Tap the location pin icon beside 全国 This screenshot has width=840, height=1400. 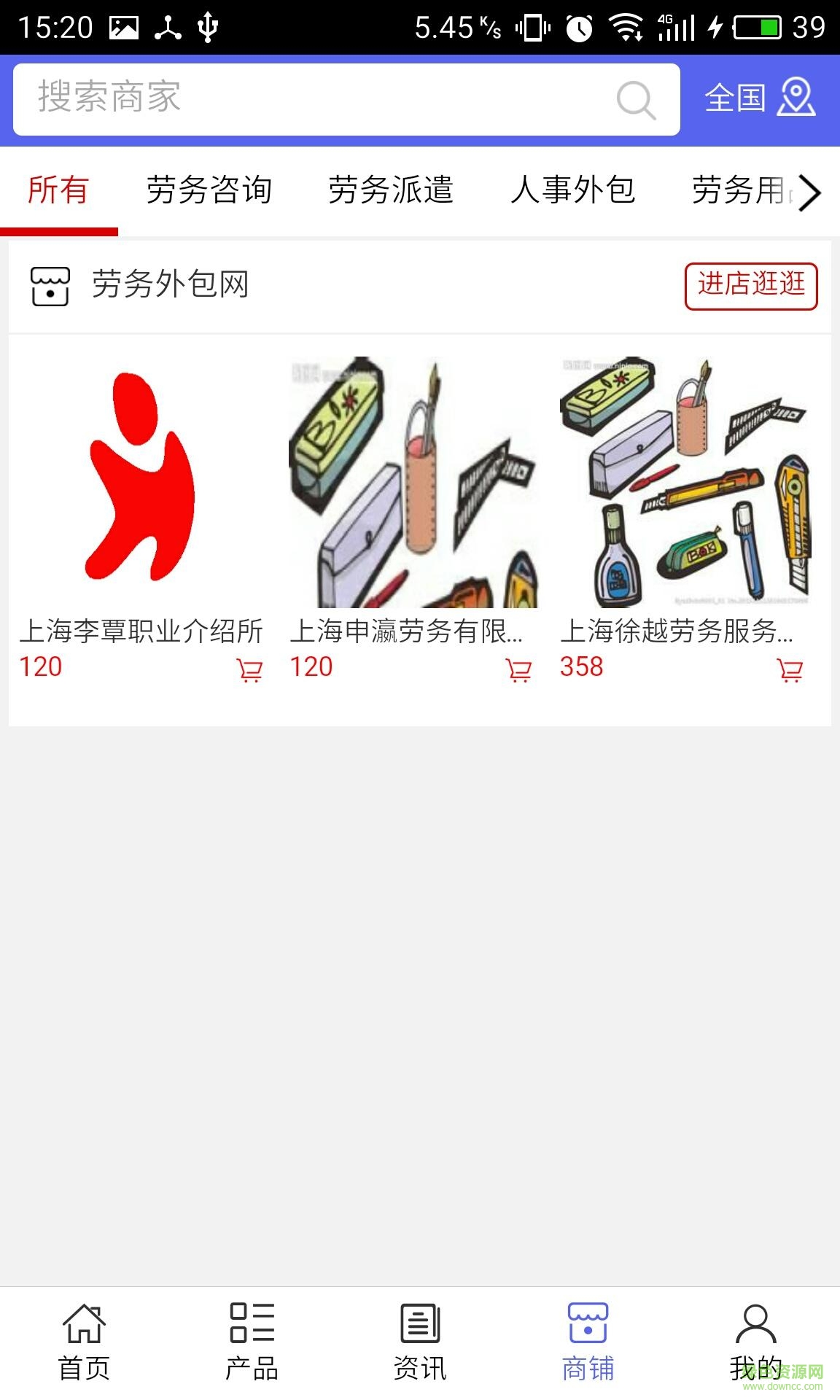tap(796, 100)
